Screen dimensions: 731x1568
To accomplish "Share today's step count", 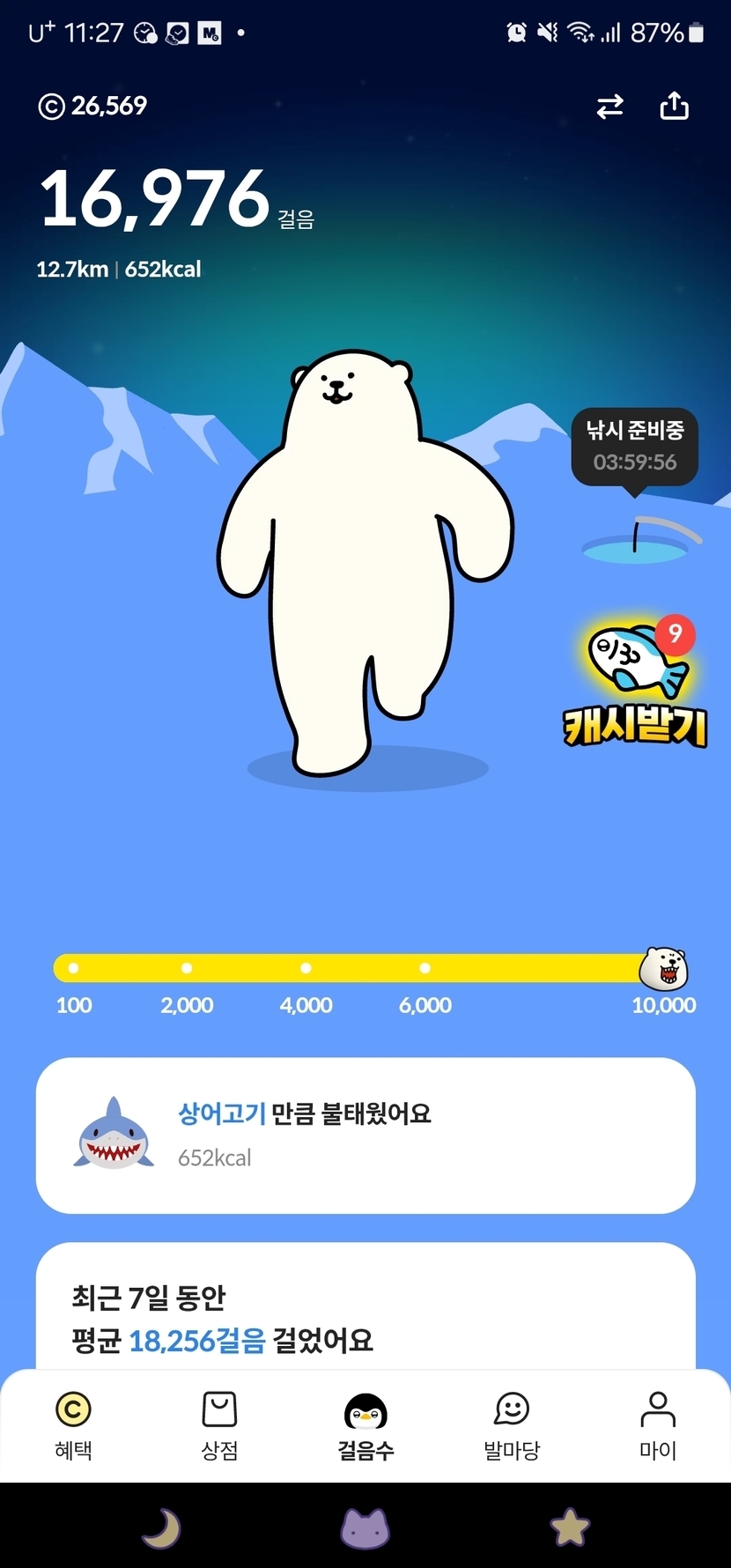I will 674,106.
